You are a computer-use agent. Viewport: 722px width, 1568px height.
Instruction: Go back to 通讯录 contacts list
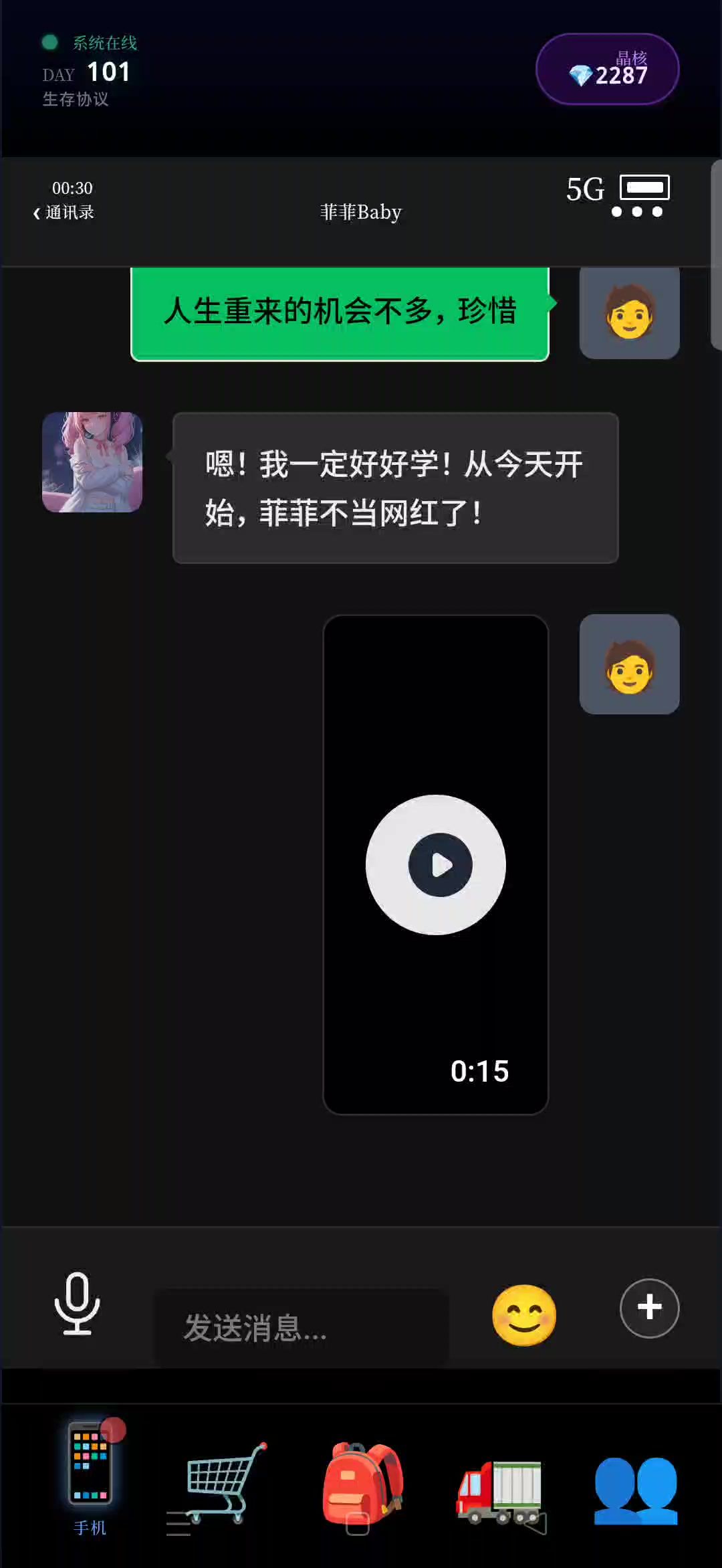64,213
